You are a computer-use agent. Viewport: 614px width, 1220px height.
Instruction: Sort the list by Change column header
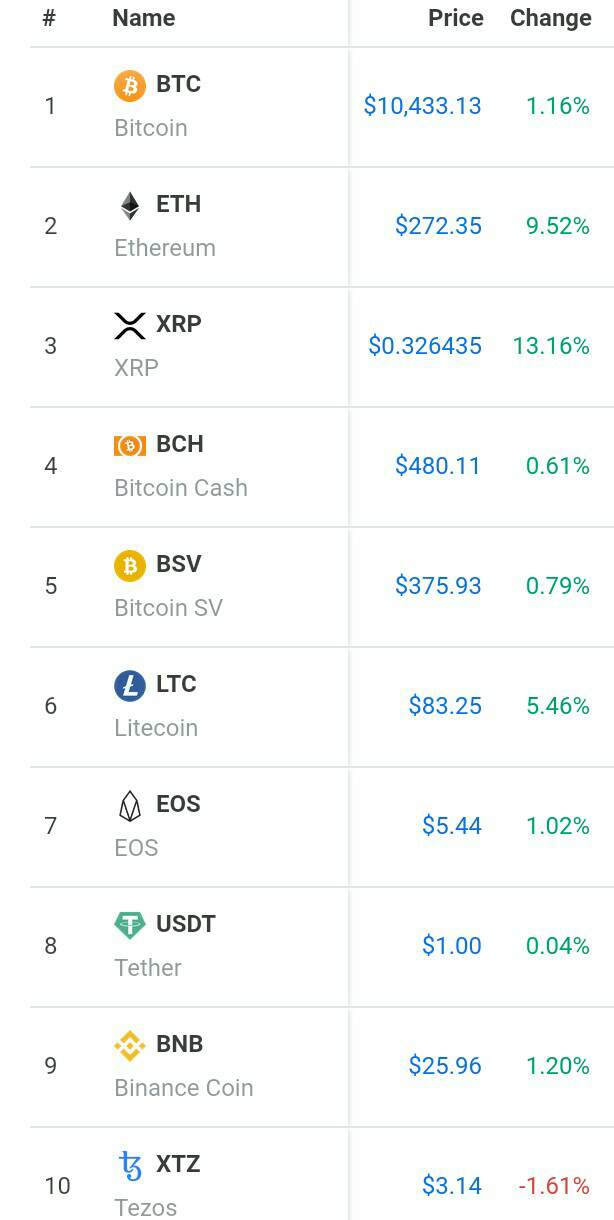click(x=550, y=18)
